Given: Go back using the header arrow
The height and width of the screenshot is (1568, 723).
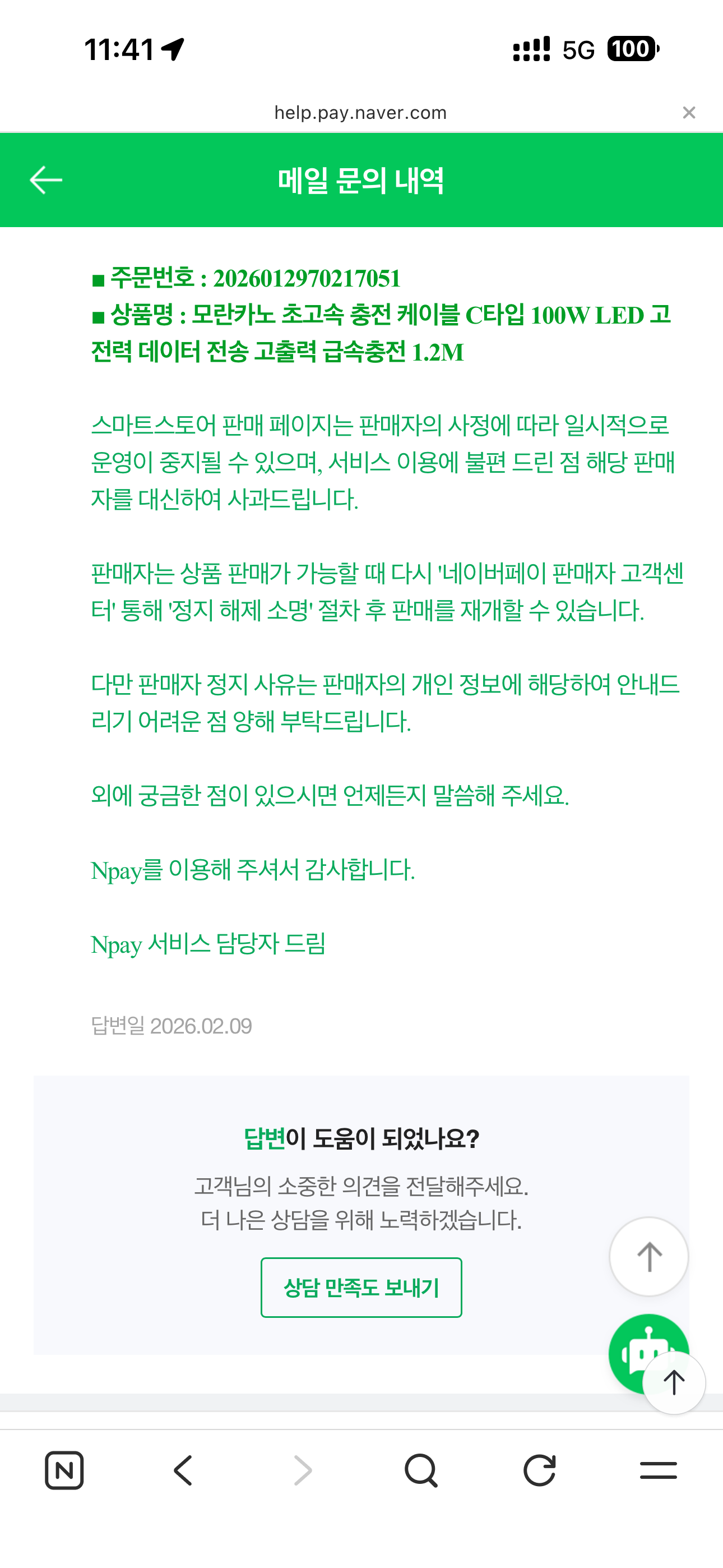Looking at the screenshot, I should (x=47, y=180).
